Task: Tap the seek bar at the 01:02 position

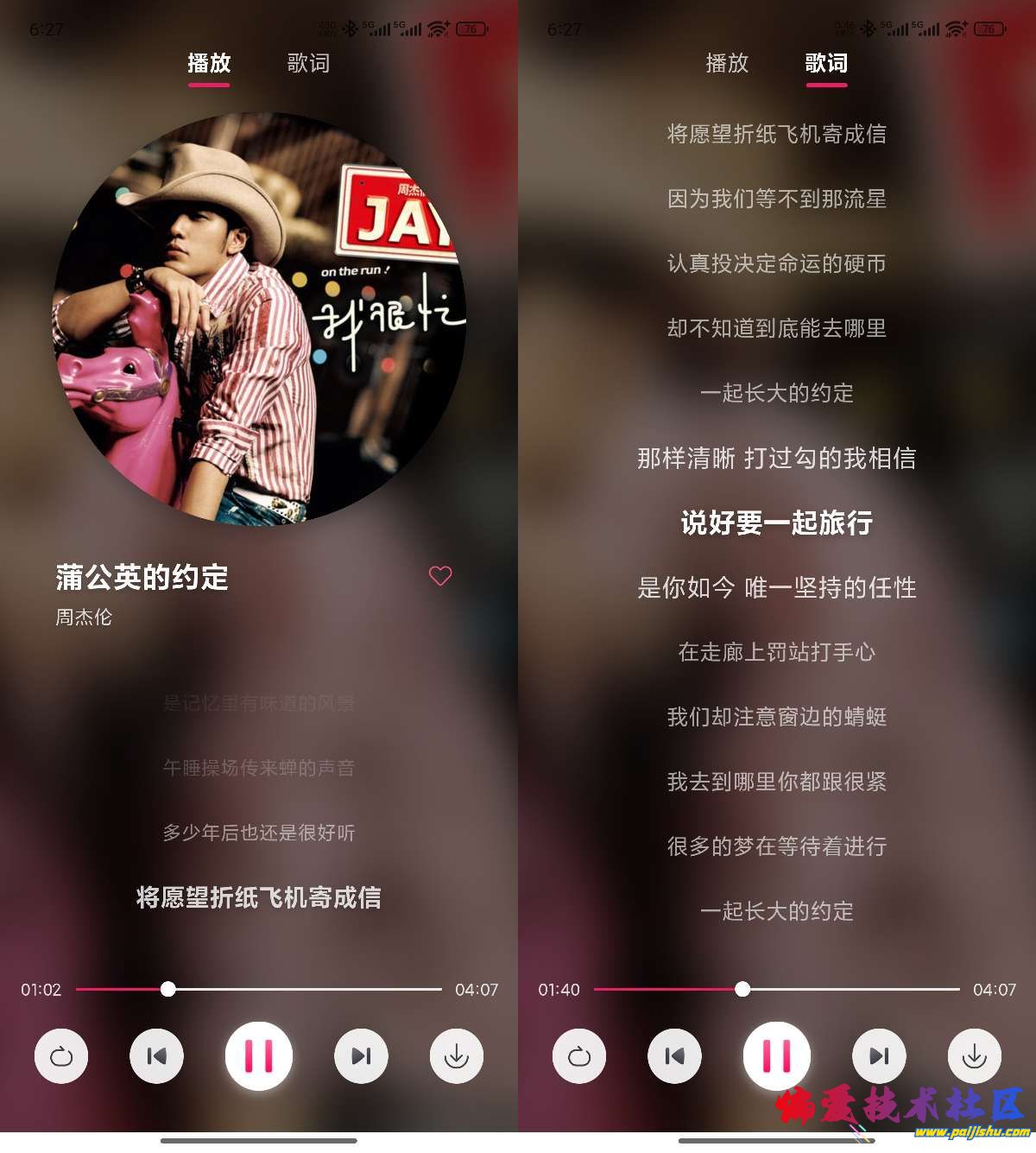Action: [x=168, y=989]
